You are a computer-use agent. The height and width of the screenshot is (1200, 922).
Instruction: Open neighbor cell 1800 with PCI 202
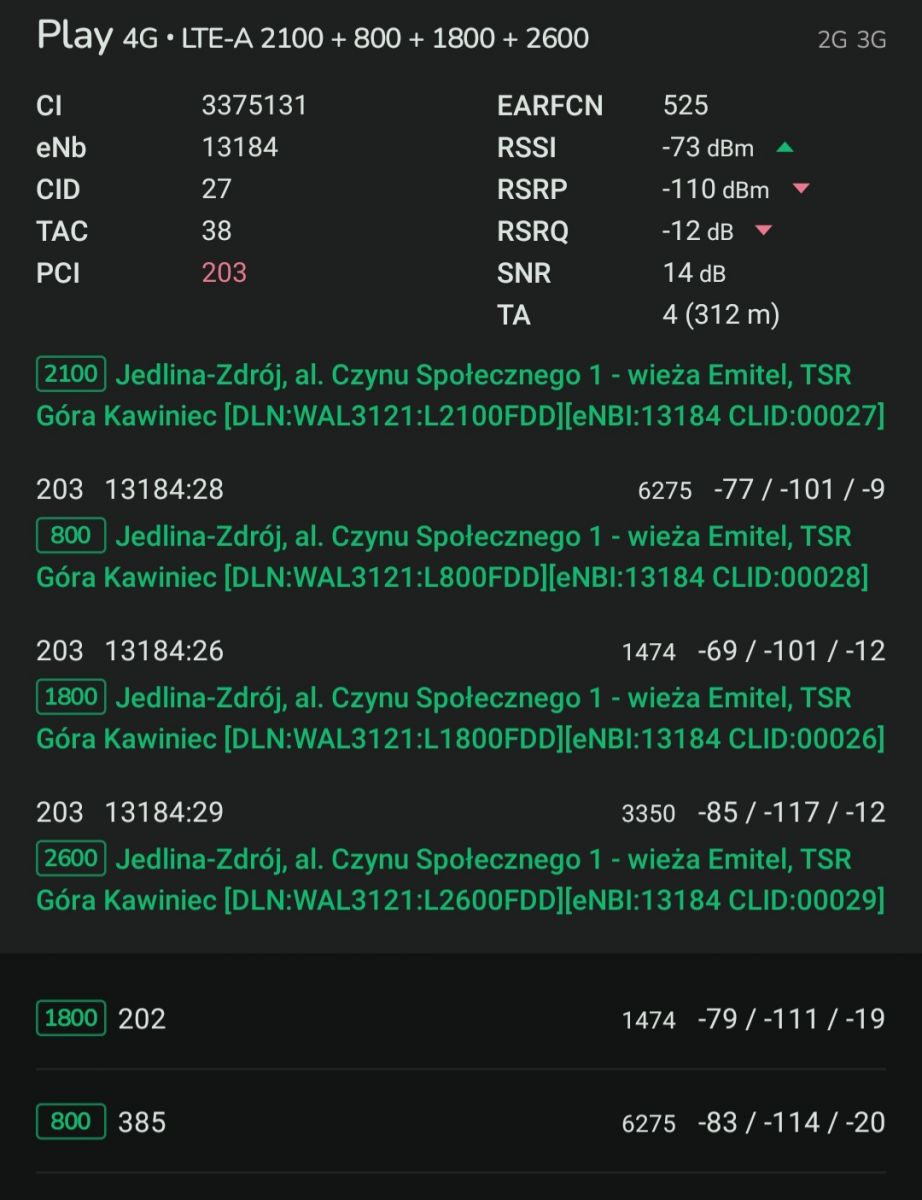click(461, 1019)
